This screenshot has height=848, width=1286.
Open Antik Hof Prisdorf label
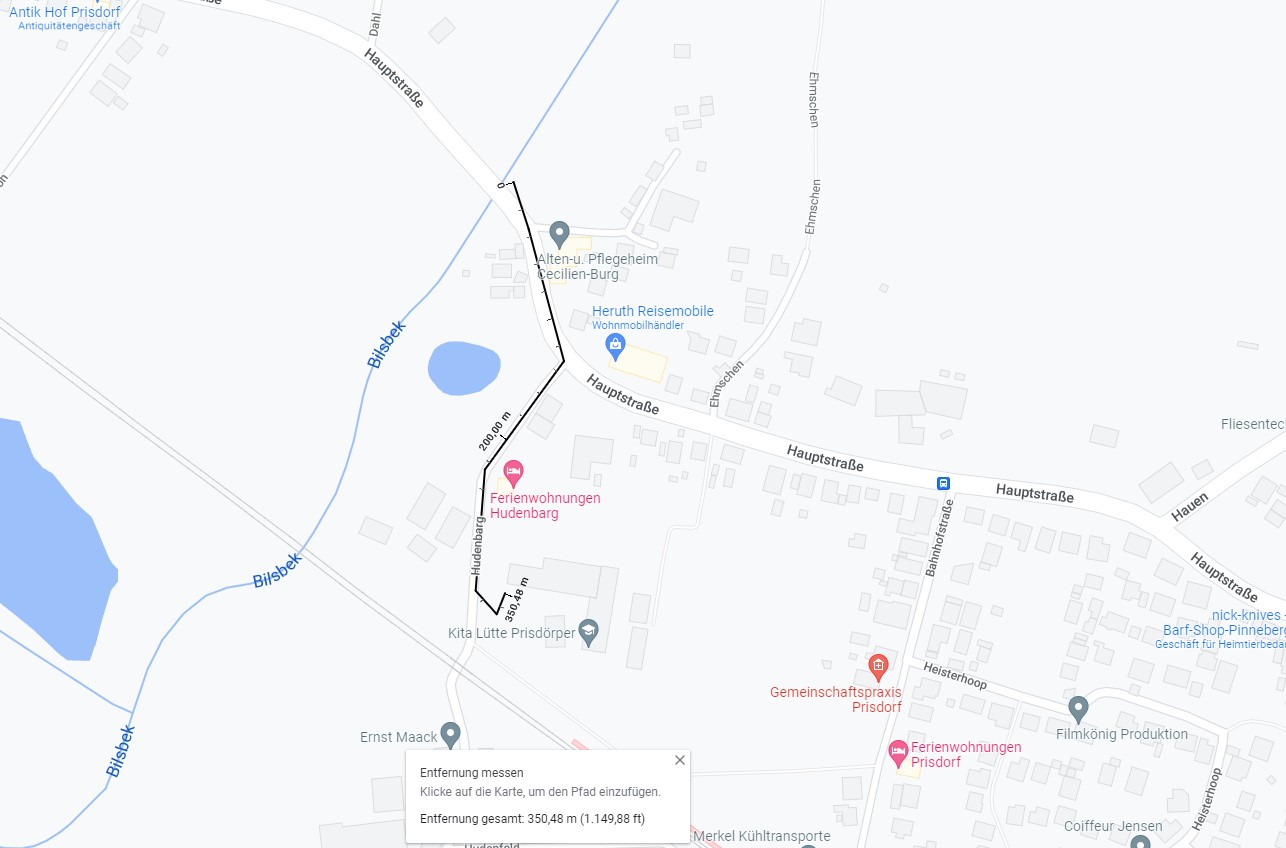pos(64,13)
